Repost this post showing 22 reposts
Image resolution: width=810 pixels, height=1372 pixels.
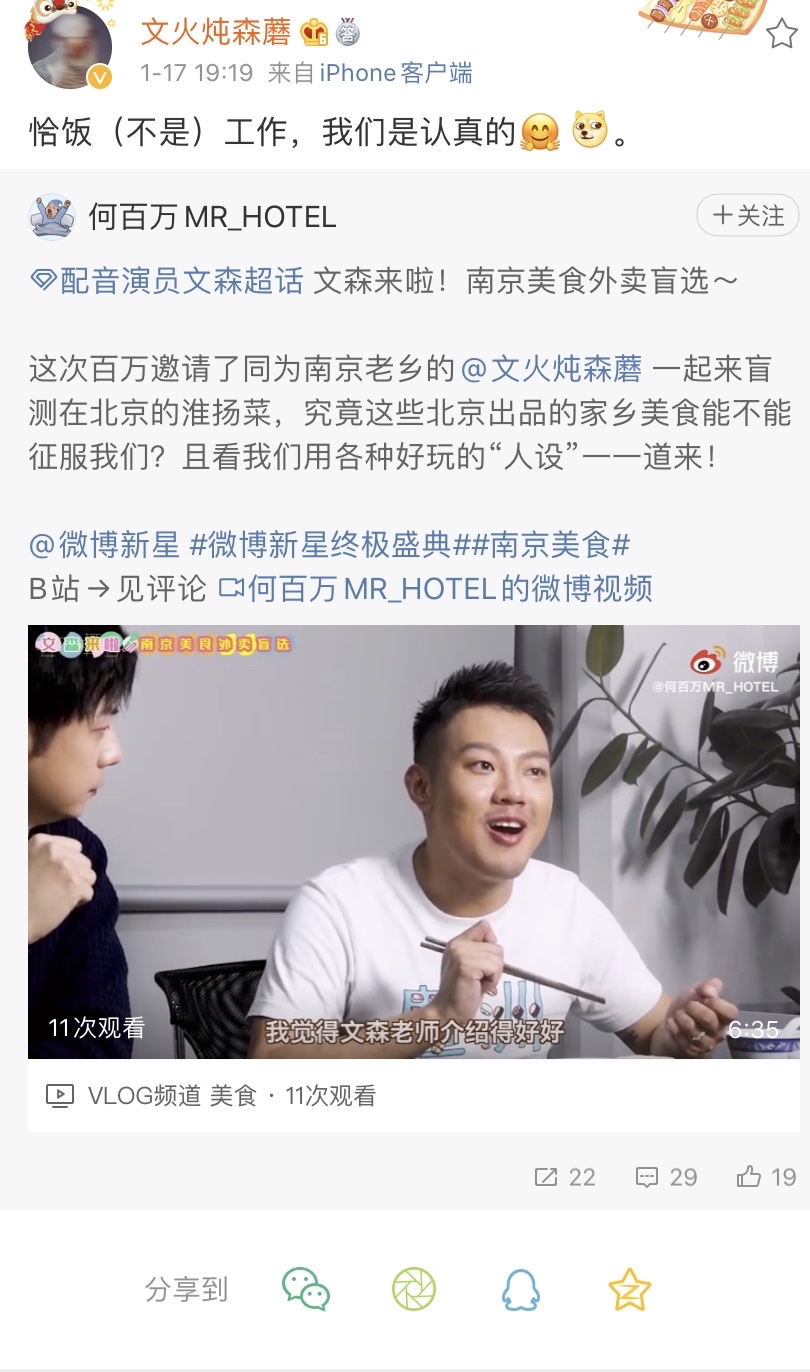pos(565,1177)
